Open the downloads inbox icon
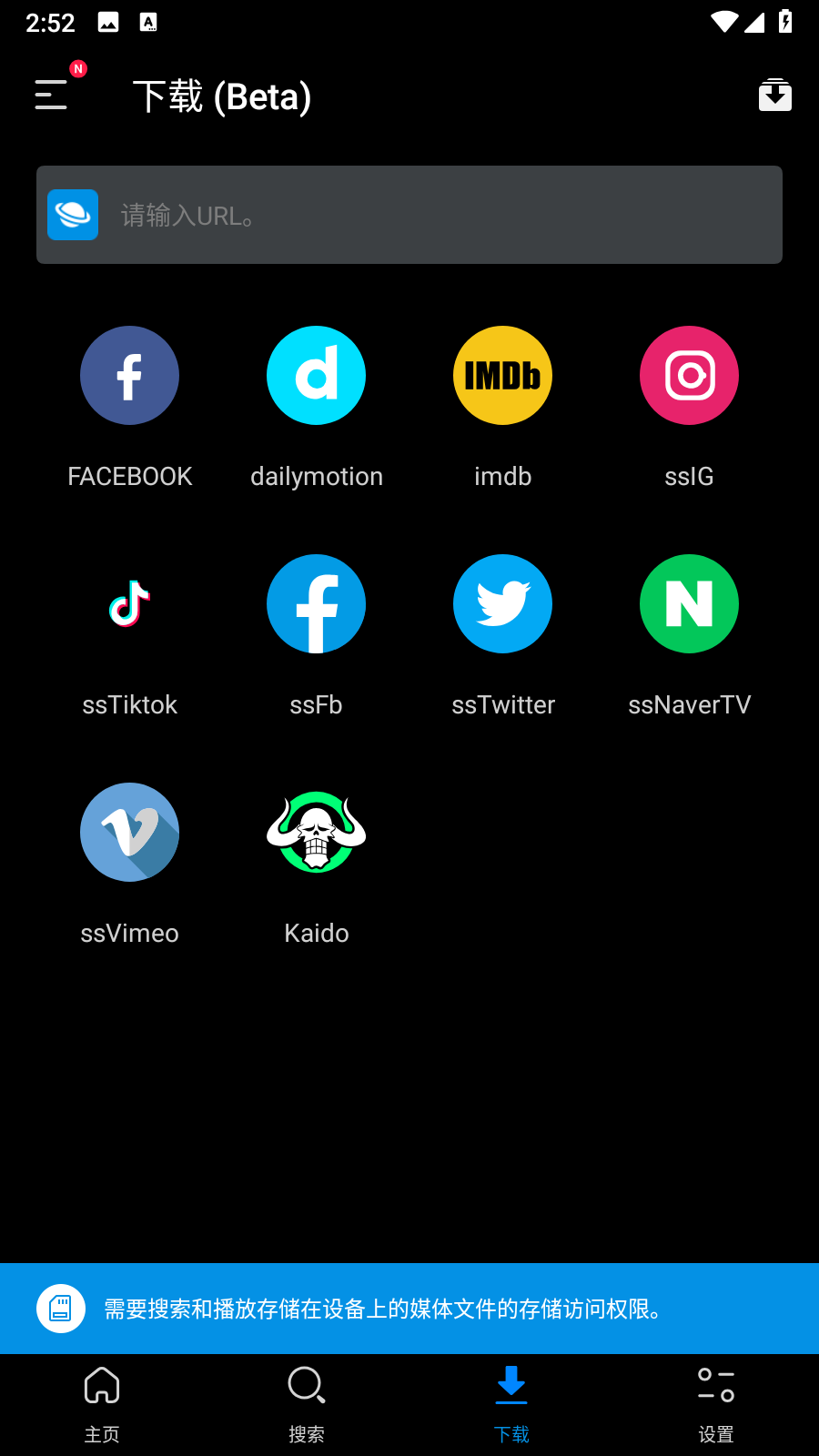This screenshot has width=819, height=1456. tap(774, 95)
